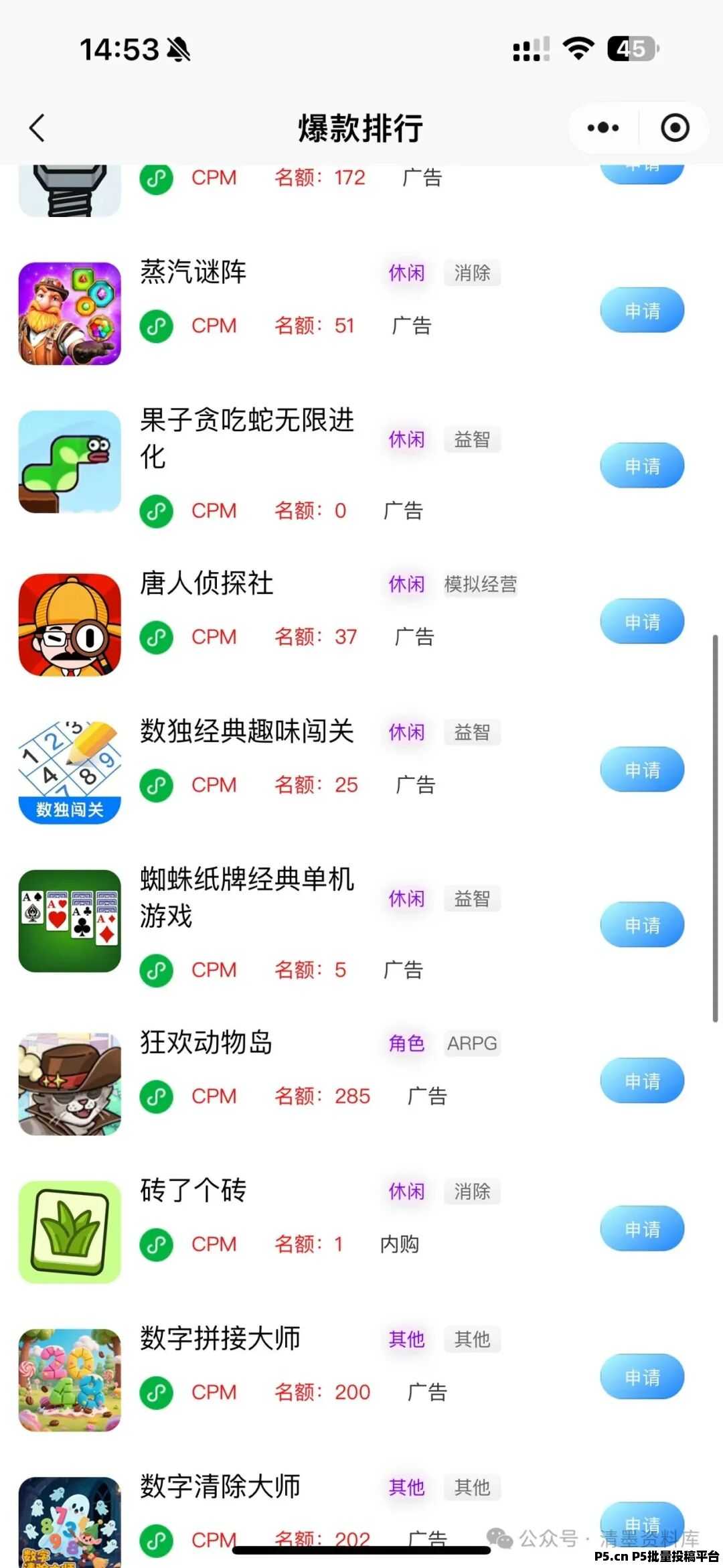The width and height of the screenshot is (723, 1568).
Task: Open the 砖了个砖 game icon
Action: point(70,1232)
